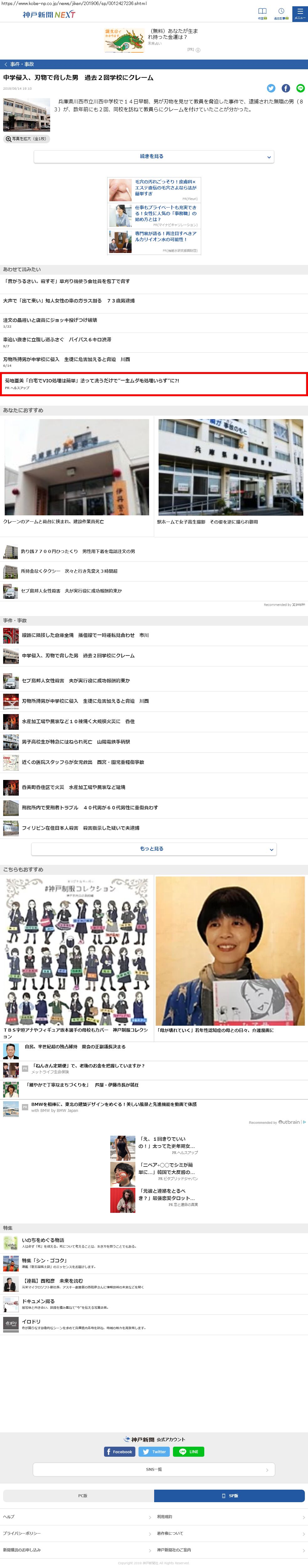Open the メニュー hamburger menu

point(300,13)
